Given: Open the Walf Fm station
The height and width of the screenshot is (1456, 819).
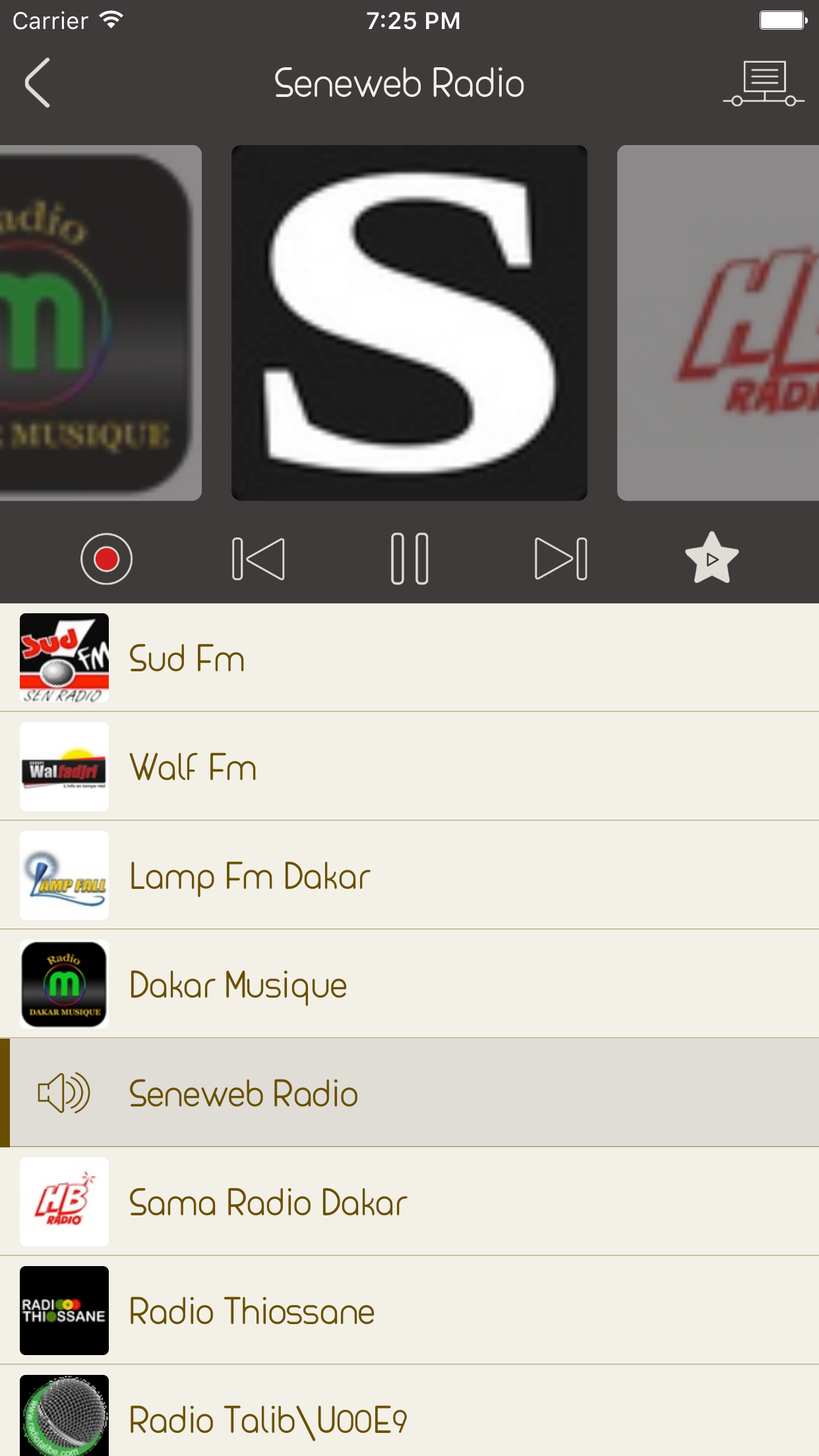Looking at the screenshot, I should 409,766.
